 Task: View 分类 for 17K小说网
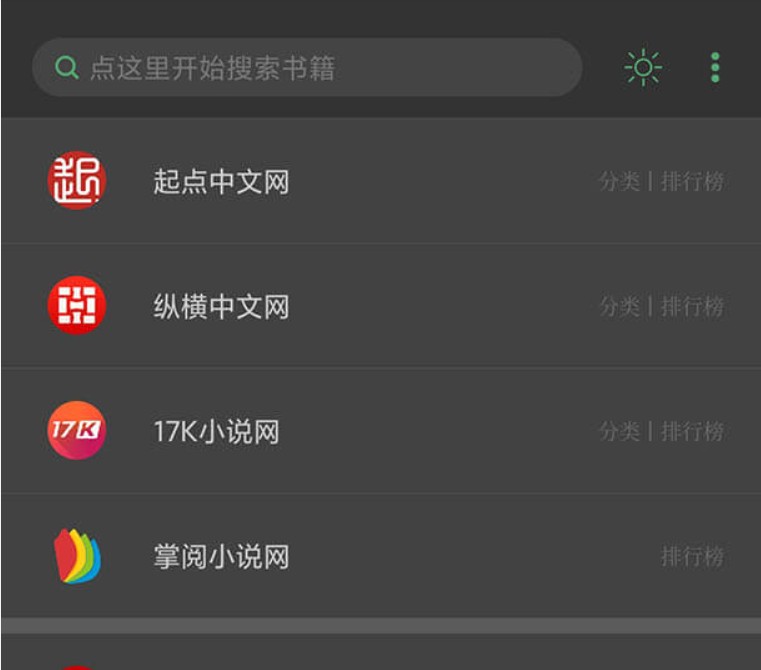pos(618,431)
